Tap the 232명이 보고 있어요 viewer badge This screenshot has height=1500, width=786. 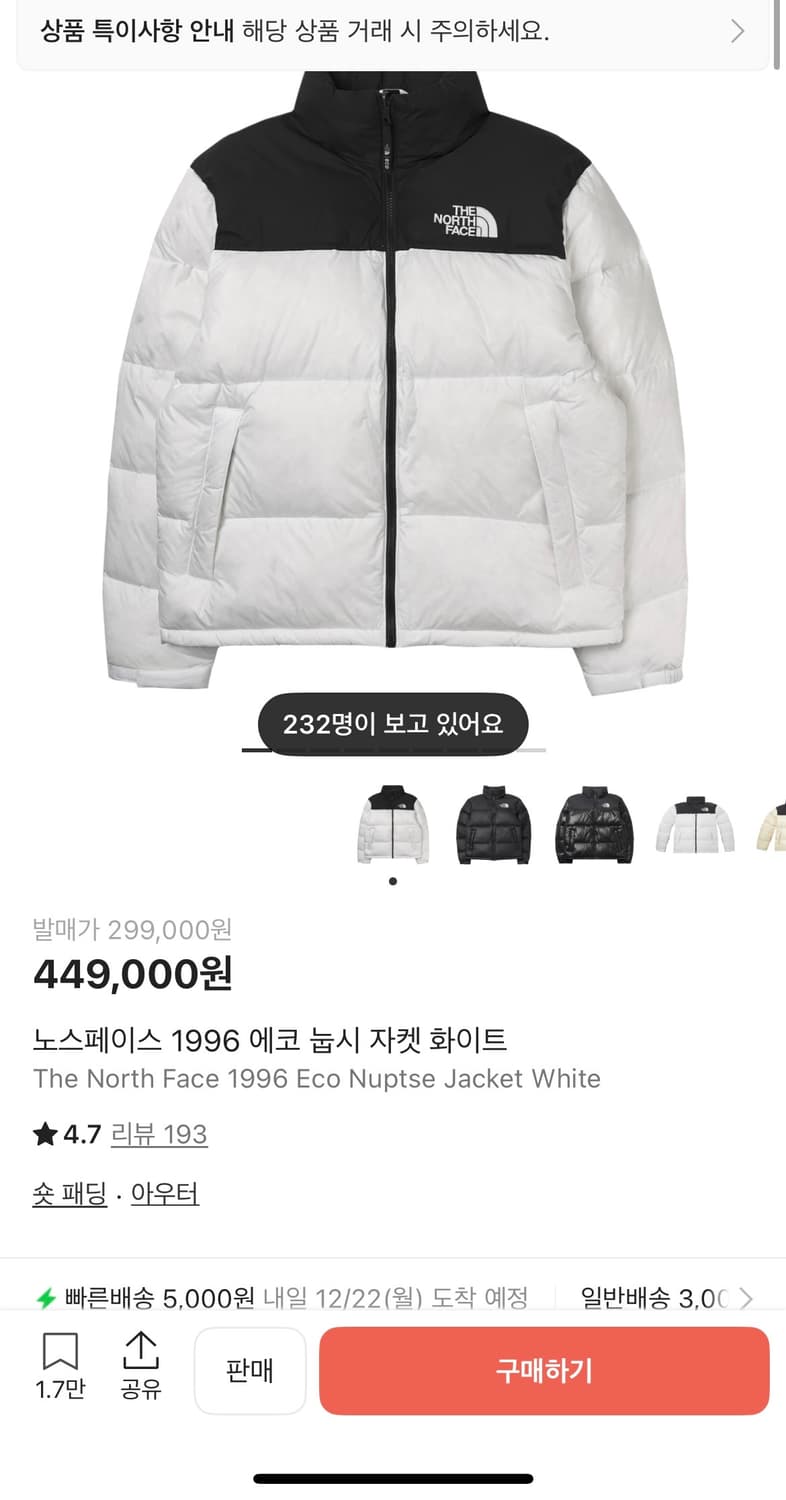(393, 724)
